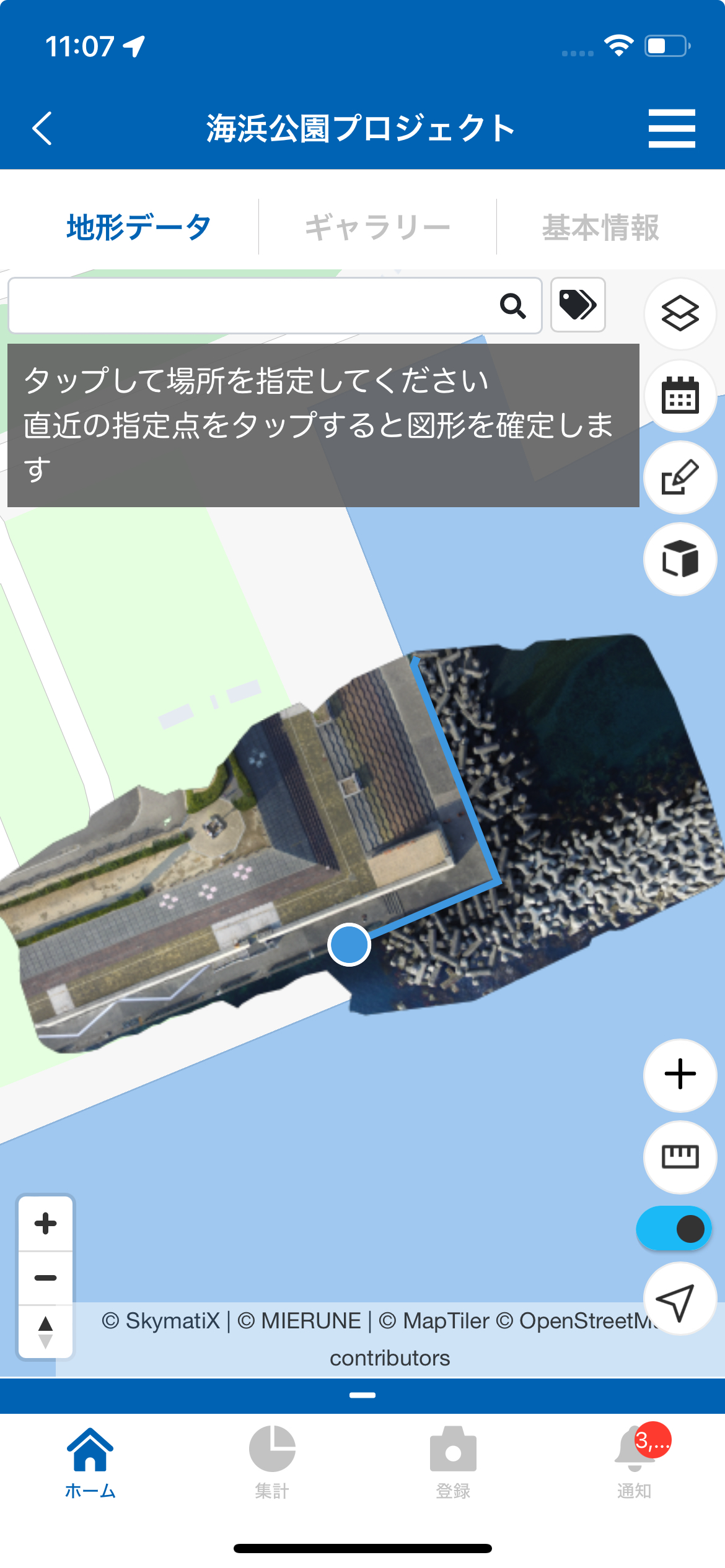The height and width of the screenshot is (1568, 725).
Task: Turn off the blue toggle switch
Action: [x=674, y=1229]
